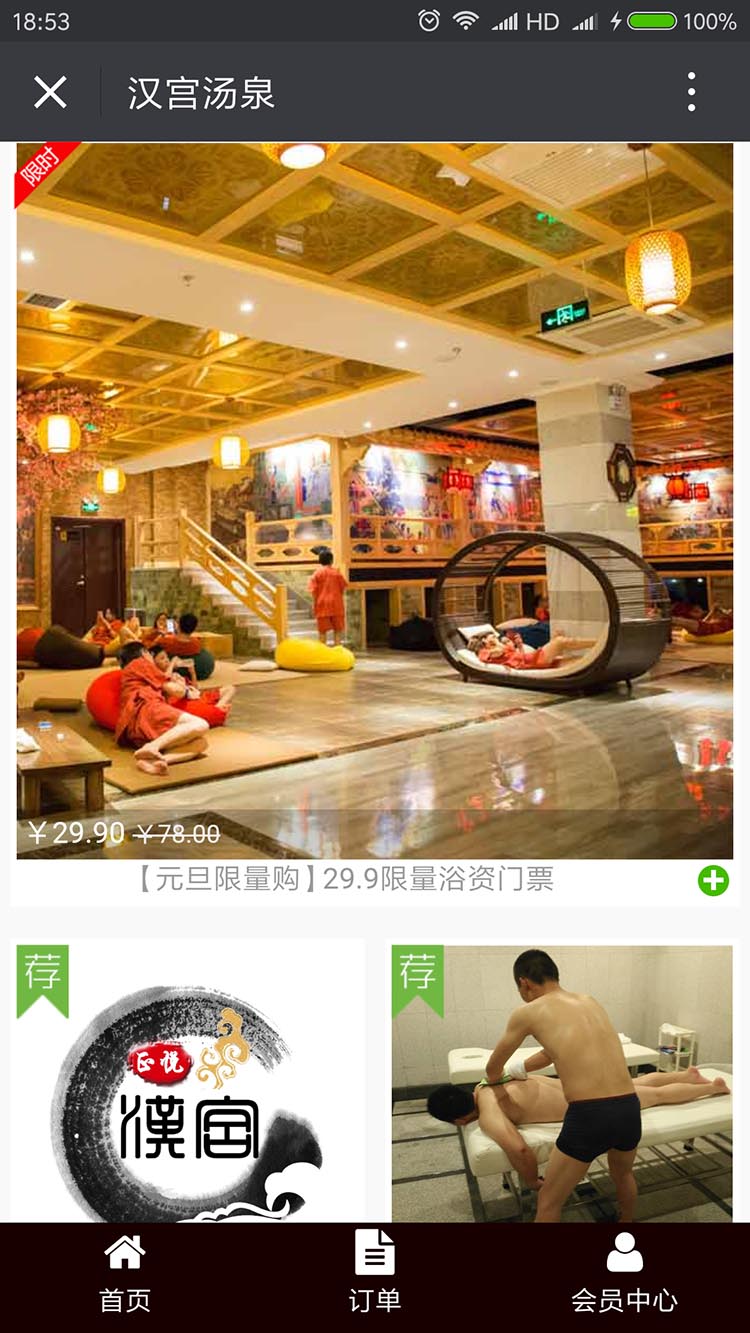Open the 汉宫 logo product thumbnail
The image size is (750, 1333).
[190, 1080]
